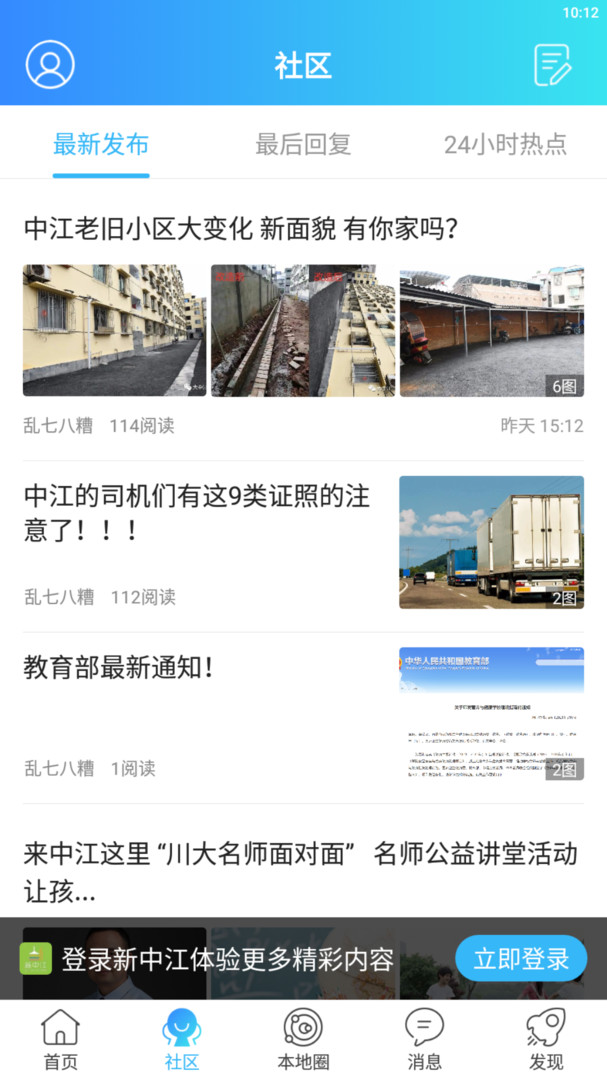This screenshot has height=1080, width=607.
Task: Switch to the 24小时热点 tab
Action: 505,144
